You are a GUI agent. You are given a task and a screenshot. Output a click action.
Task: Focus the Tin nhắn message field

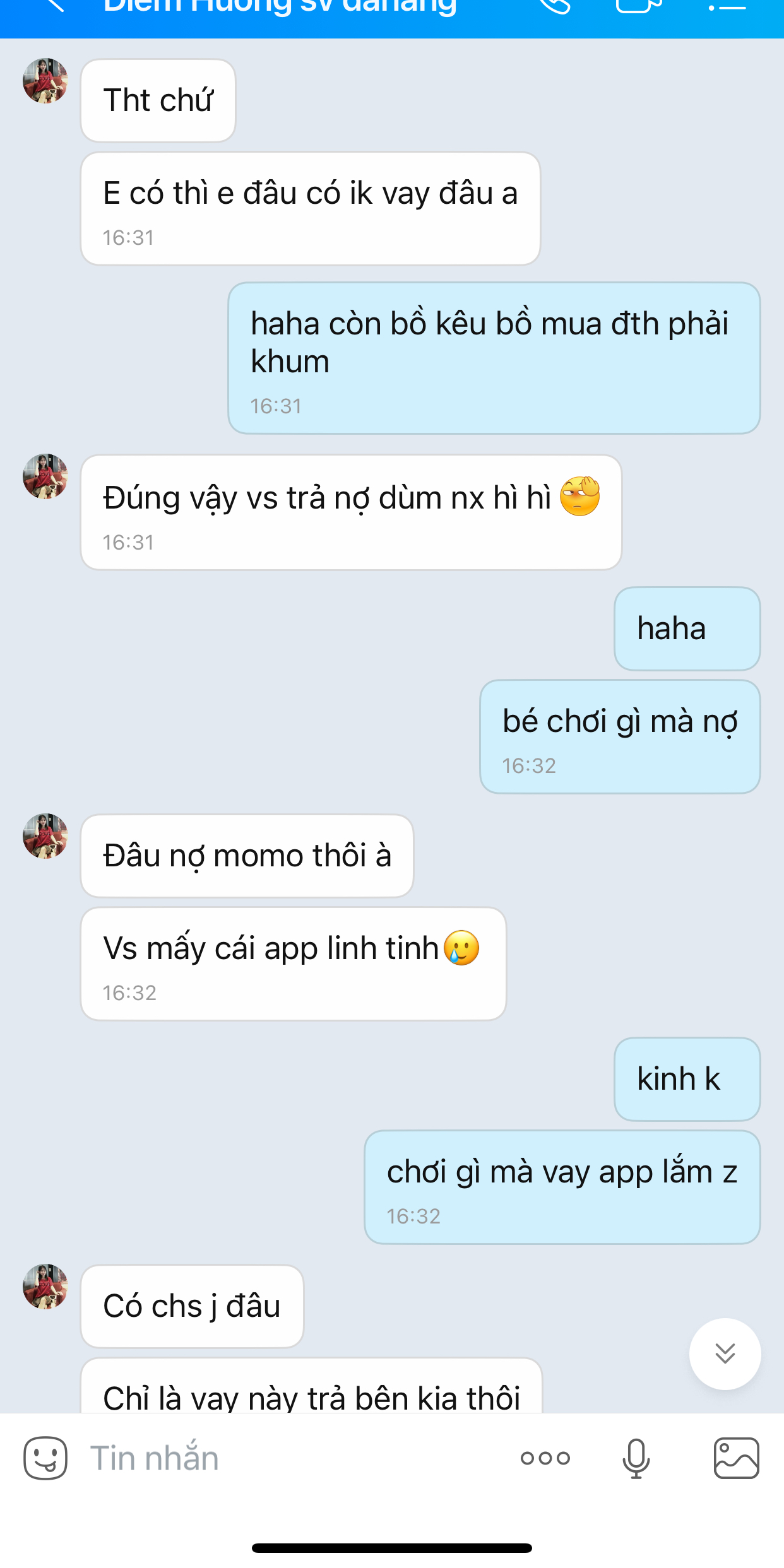coord(284,1458)
